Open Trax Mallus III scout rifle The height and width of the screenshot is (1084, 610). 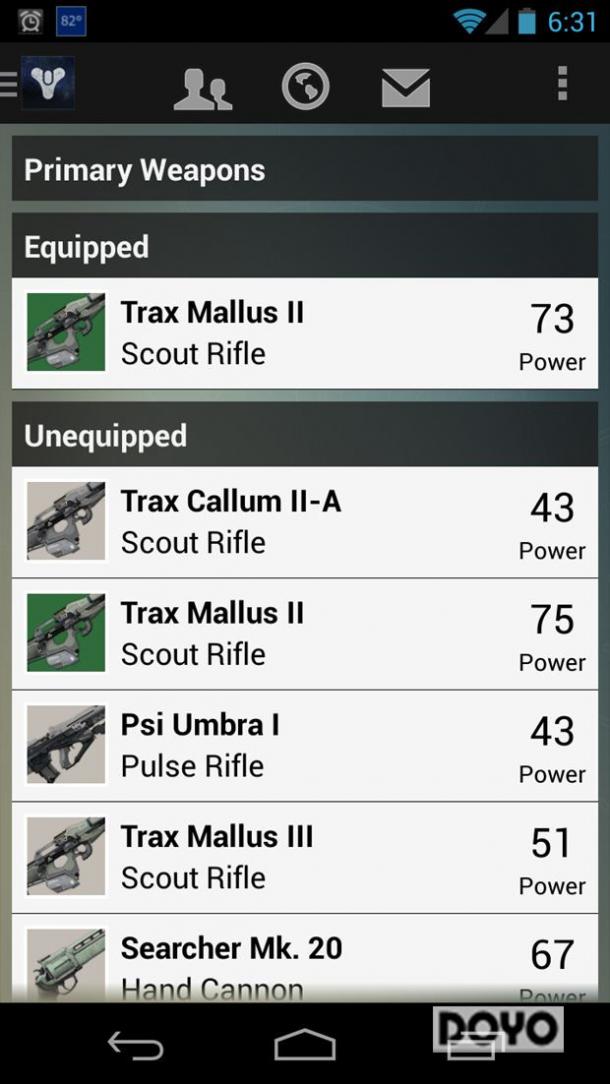[304, 858]
